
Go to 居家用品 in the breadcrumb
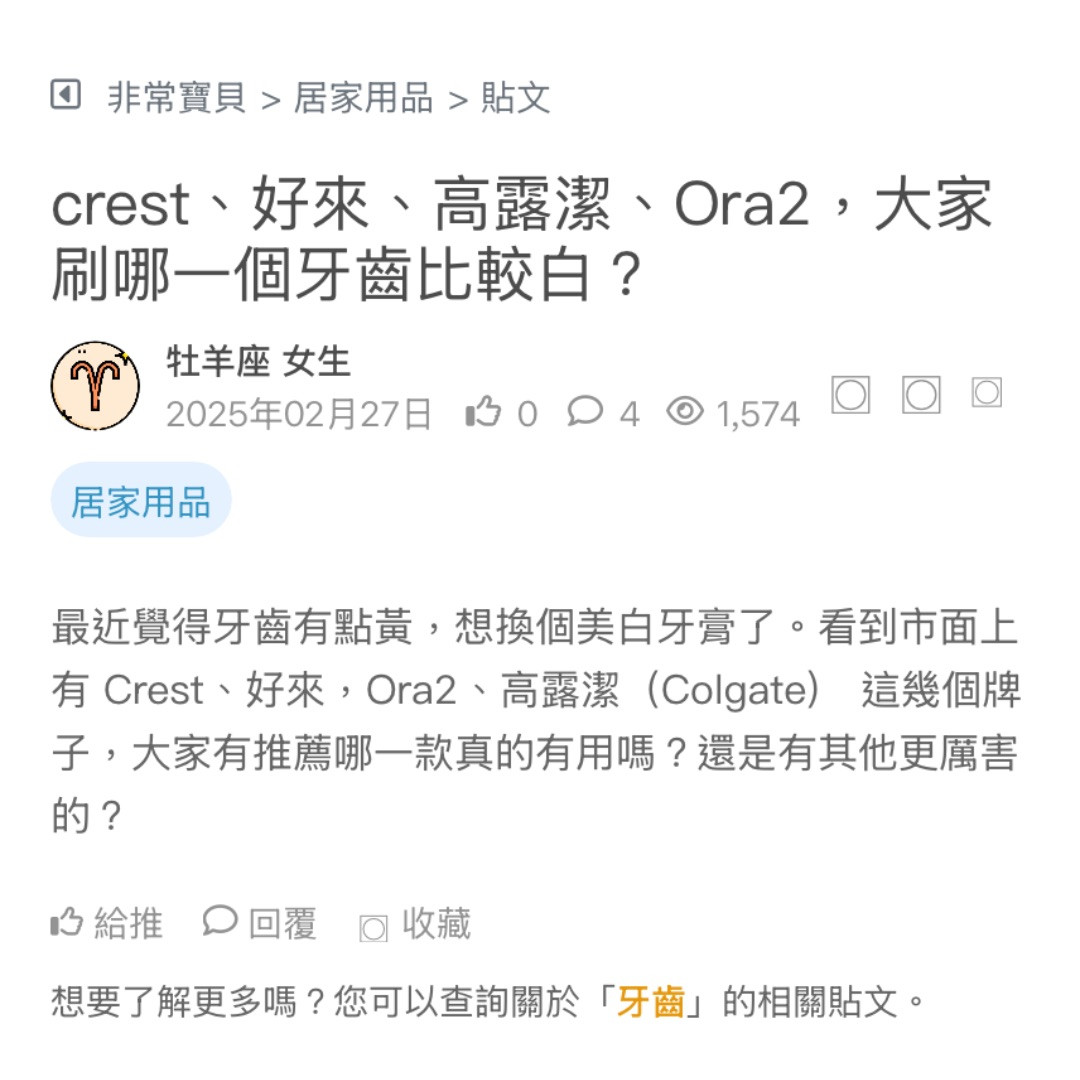pyautogui.click(x=363, y=98)
